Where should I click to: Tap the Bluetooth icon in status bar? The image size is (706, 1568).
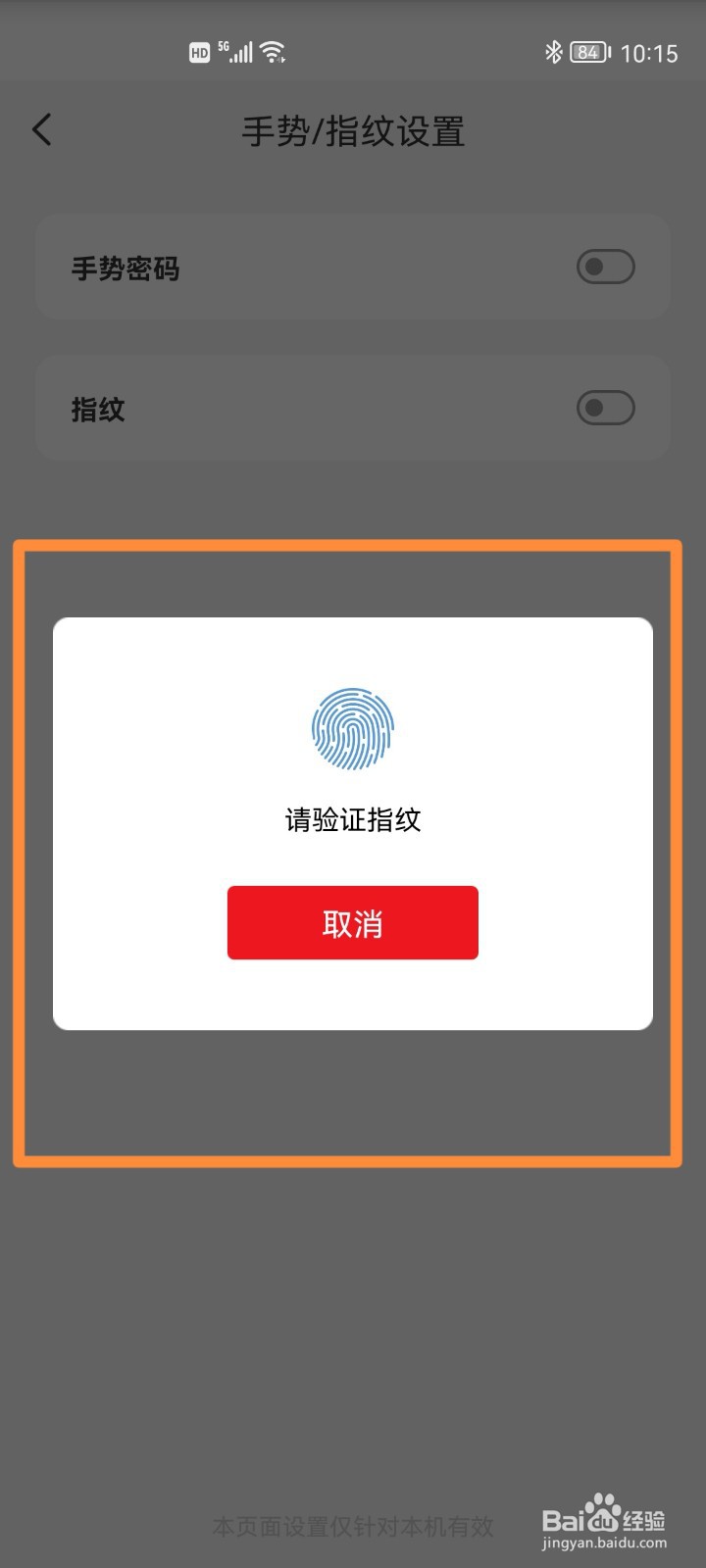(x=553, y=51)
